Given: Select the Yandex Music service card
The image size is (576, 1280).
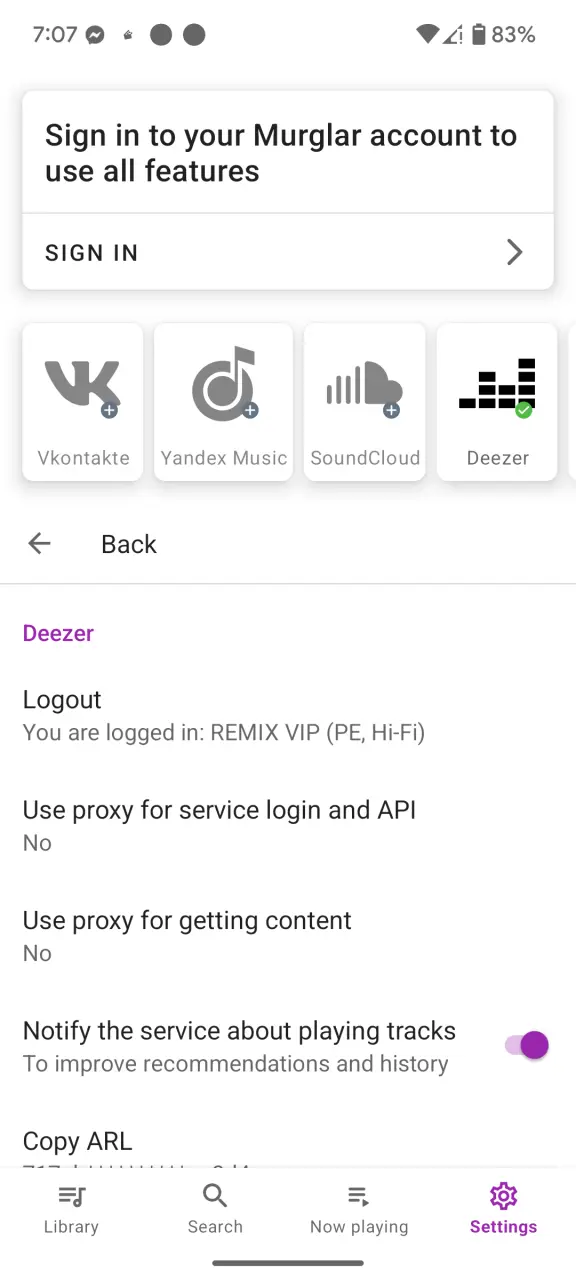Looking at the screenshot, I should pyautogui.click(x=224, y=402).
